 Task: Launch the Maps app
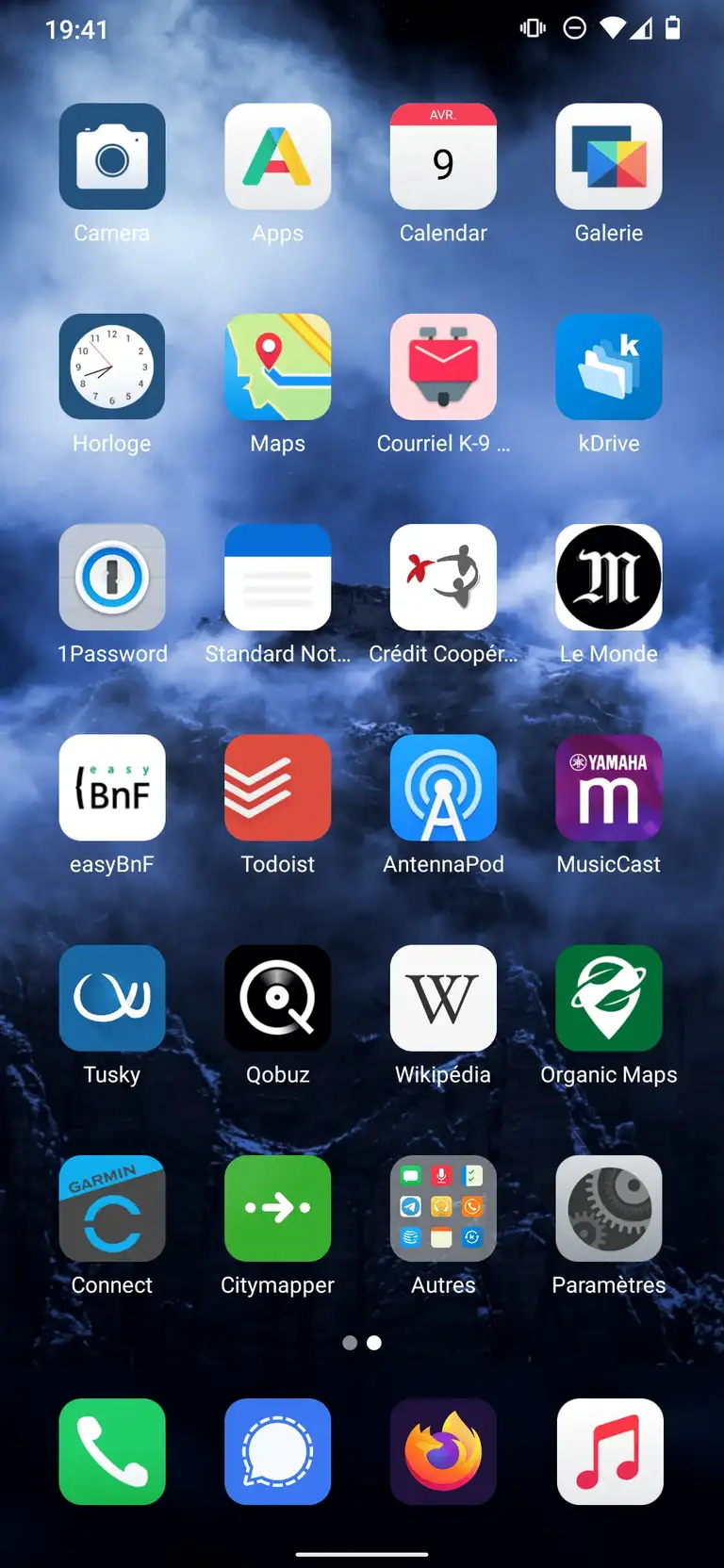[x=278, y=367]
